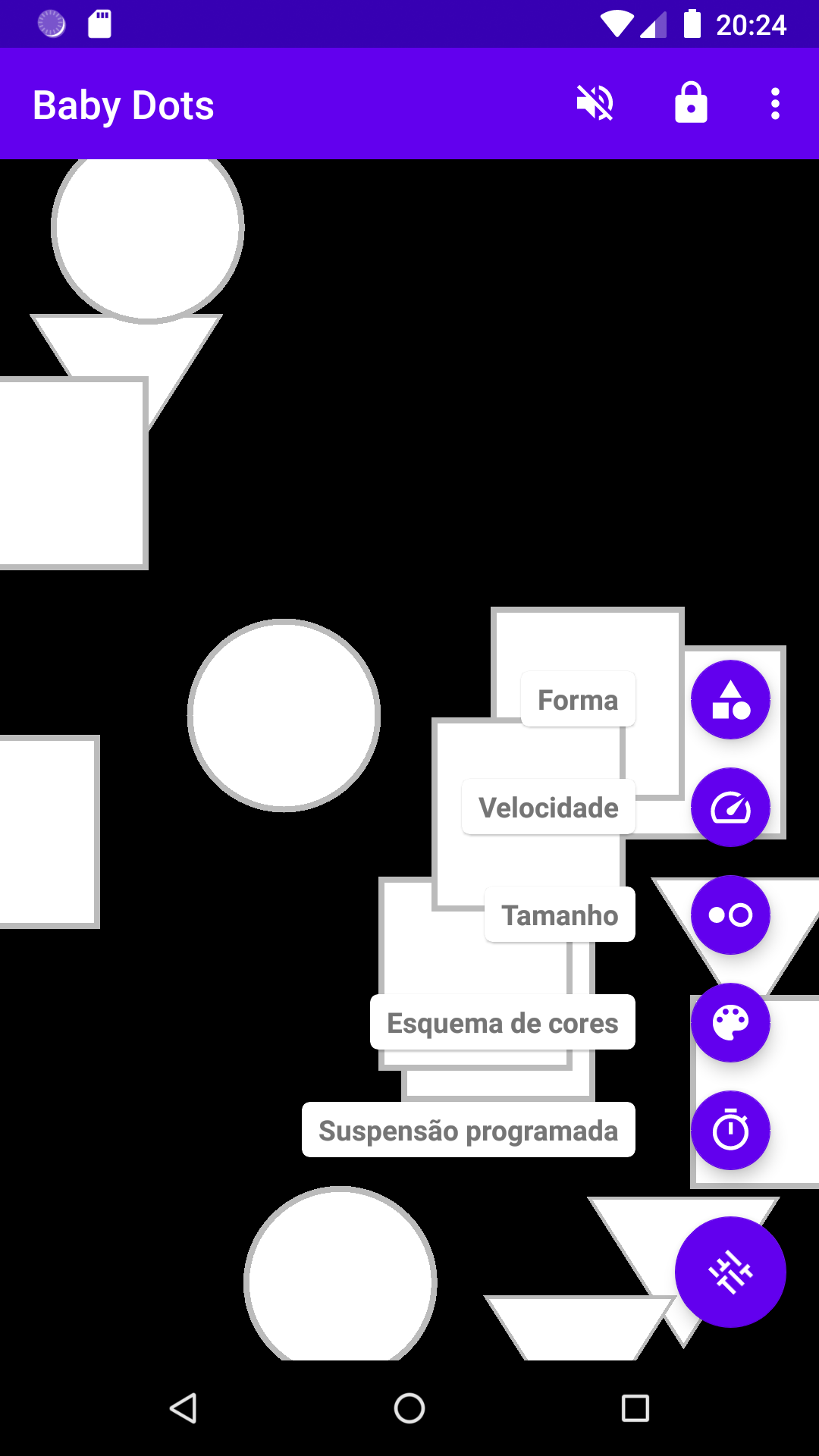Open the overflow menu

tap(775, 103)
